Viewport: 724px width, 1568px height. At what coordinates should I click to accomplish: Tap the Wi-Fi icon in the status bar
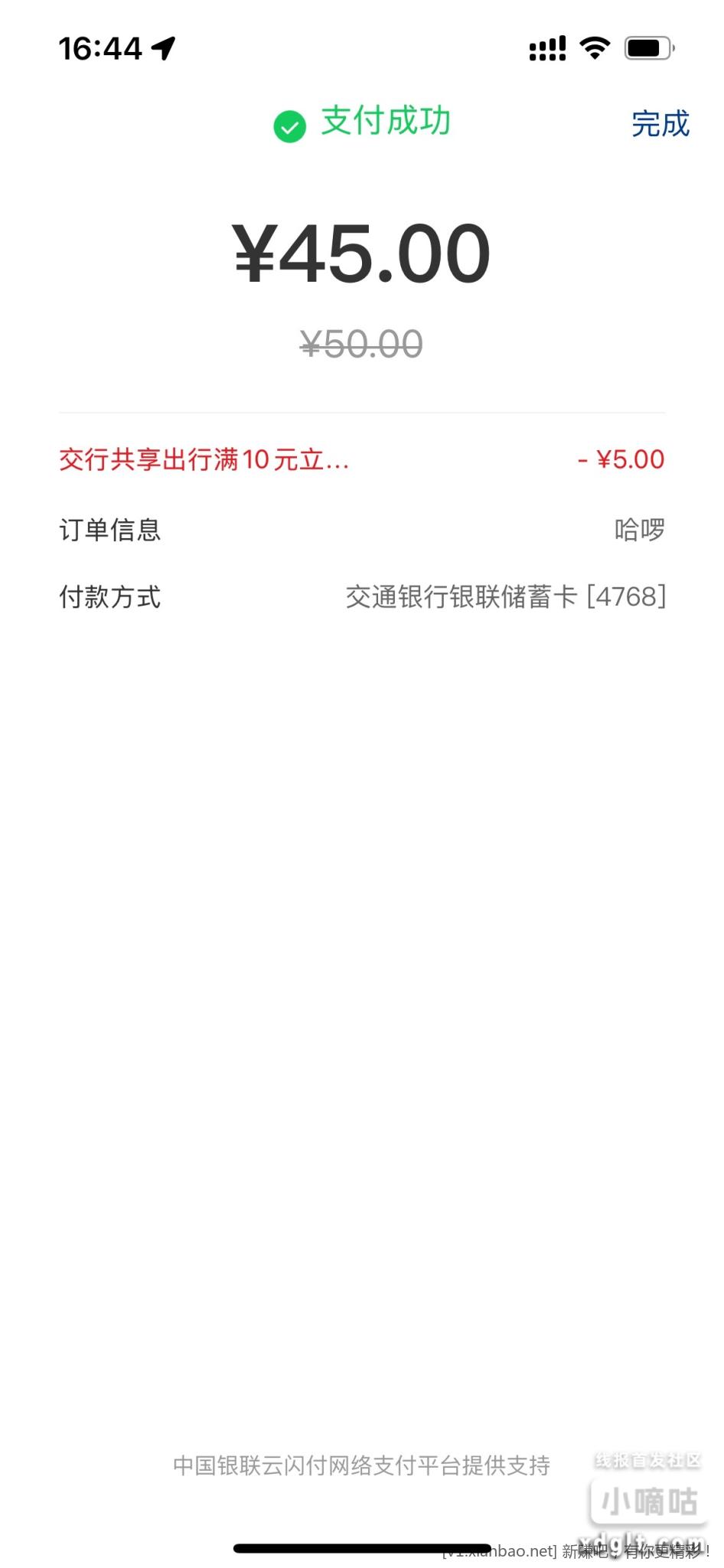tap(593, 47)
